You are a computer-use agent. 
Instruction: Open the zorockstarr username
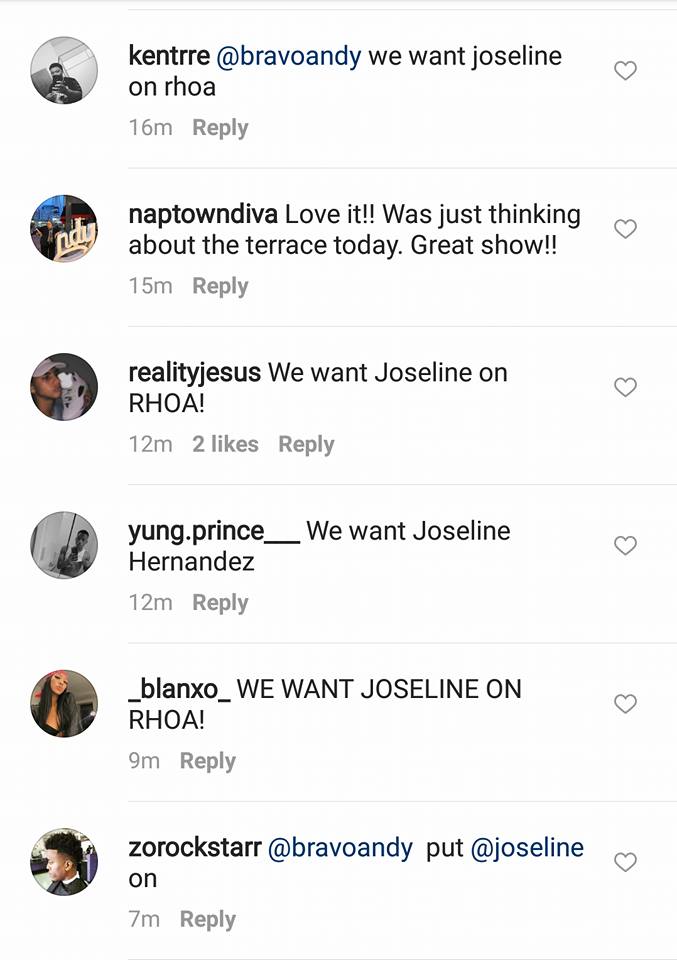[x=195, y=847]
